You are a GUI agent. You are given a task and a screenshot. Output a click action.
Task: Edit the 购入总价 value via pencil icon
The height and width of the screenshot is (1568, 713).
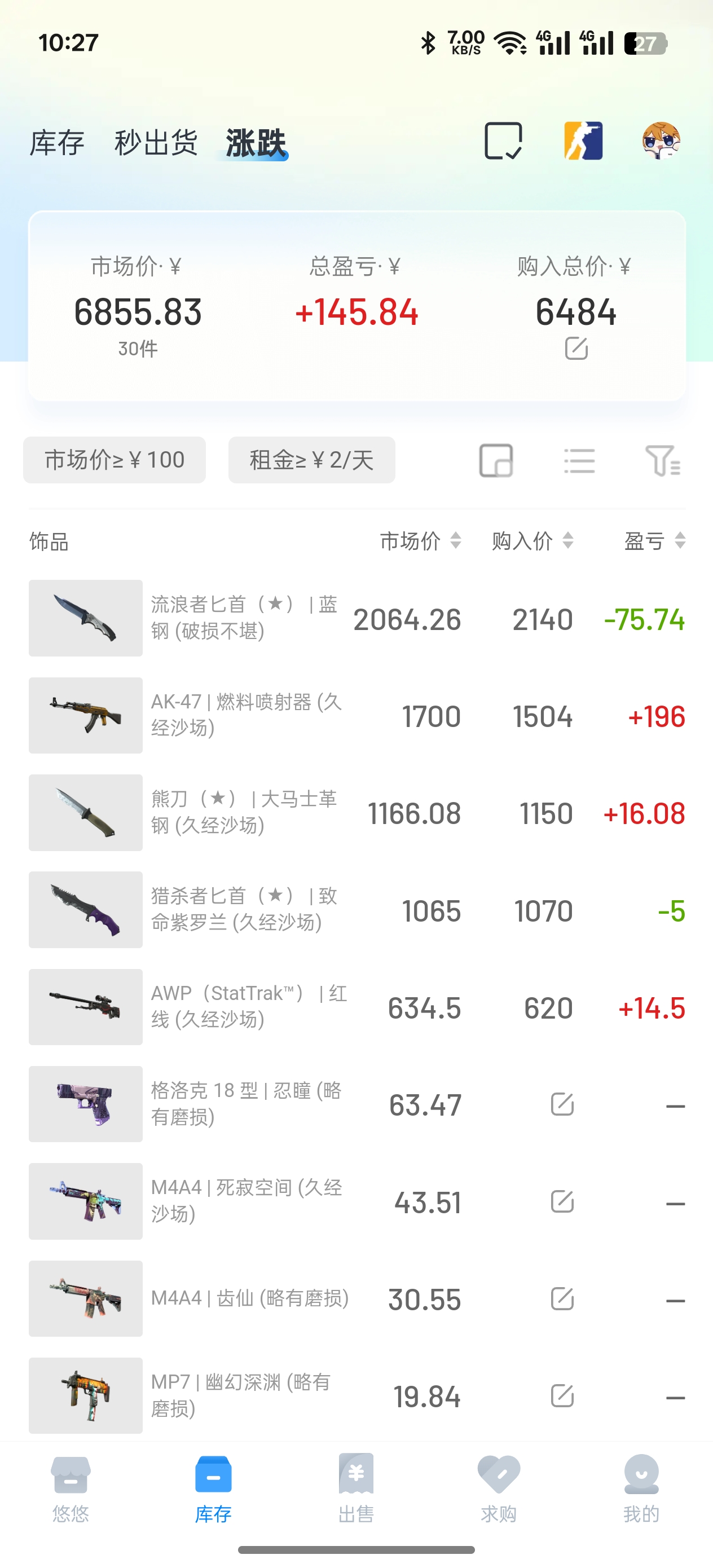coord(577,348)
